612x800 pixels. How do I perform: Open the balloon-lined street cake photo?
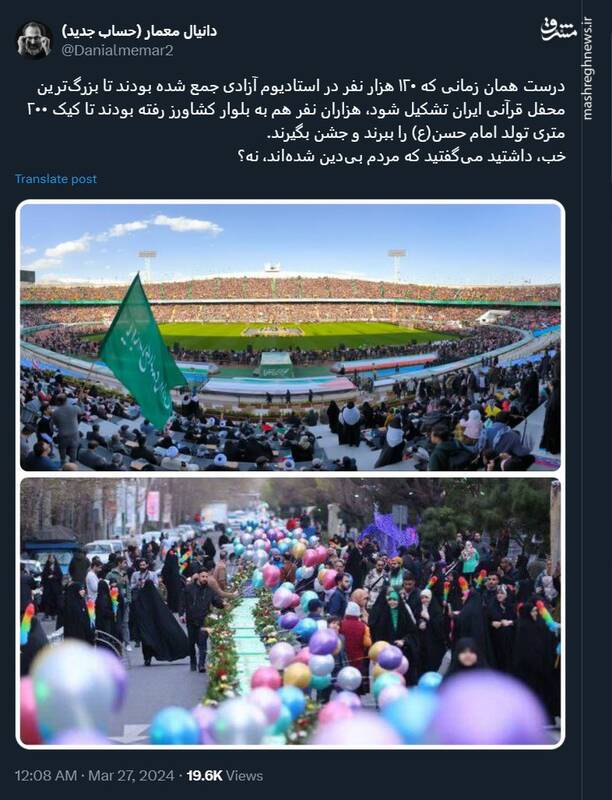(290, 610)
